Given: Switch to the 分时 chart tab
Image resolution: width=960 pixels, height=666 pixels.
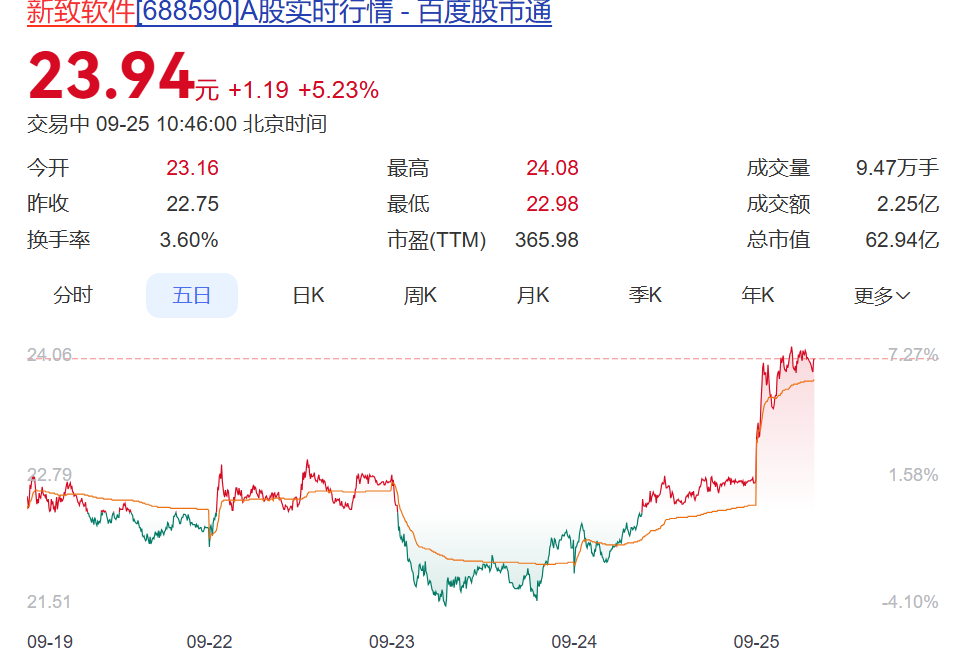Looking at the screenshot, I should click(72, 295).
